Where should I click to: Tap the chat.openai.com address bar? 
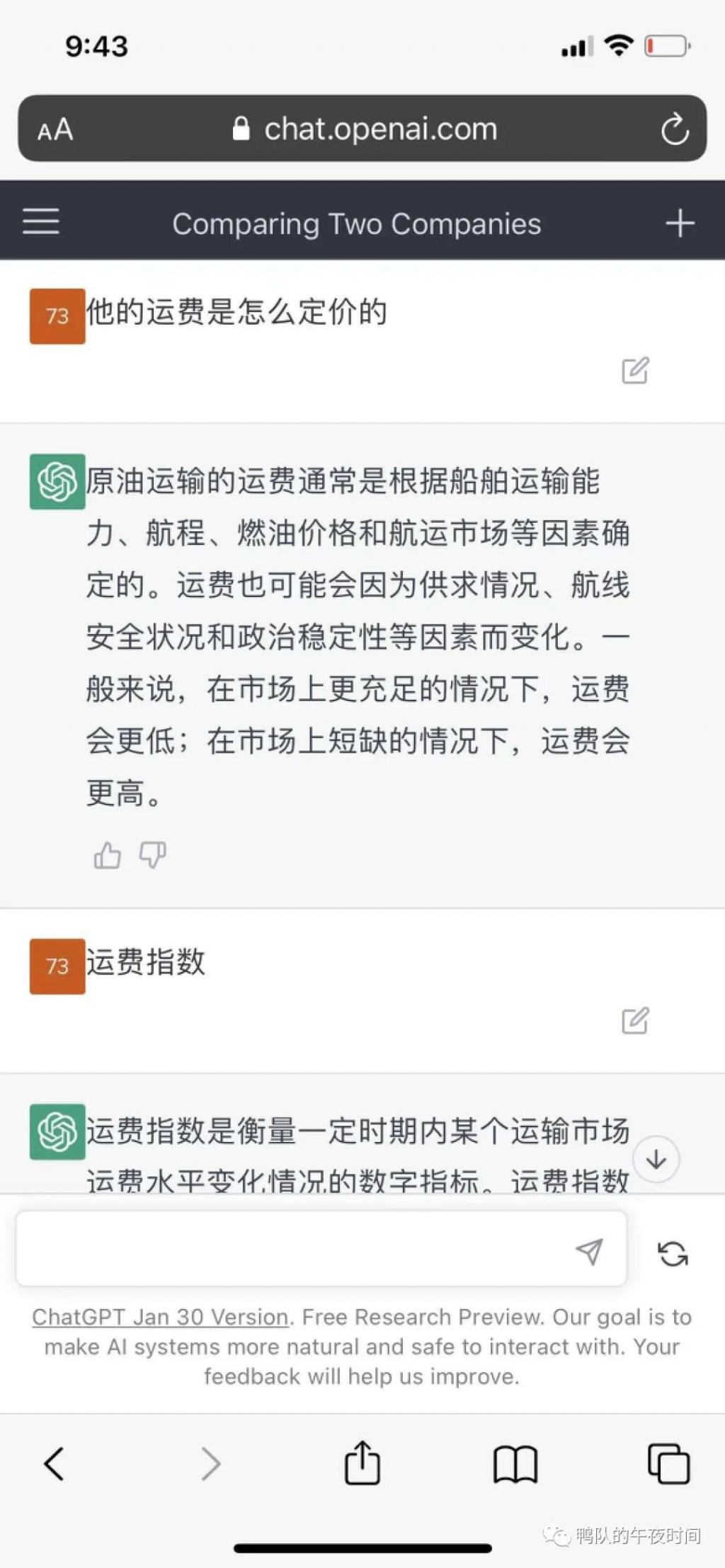pyautogui.click(x=365, y=129)
